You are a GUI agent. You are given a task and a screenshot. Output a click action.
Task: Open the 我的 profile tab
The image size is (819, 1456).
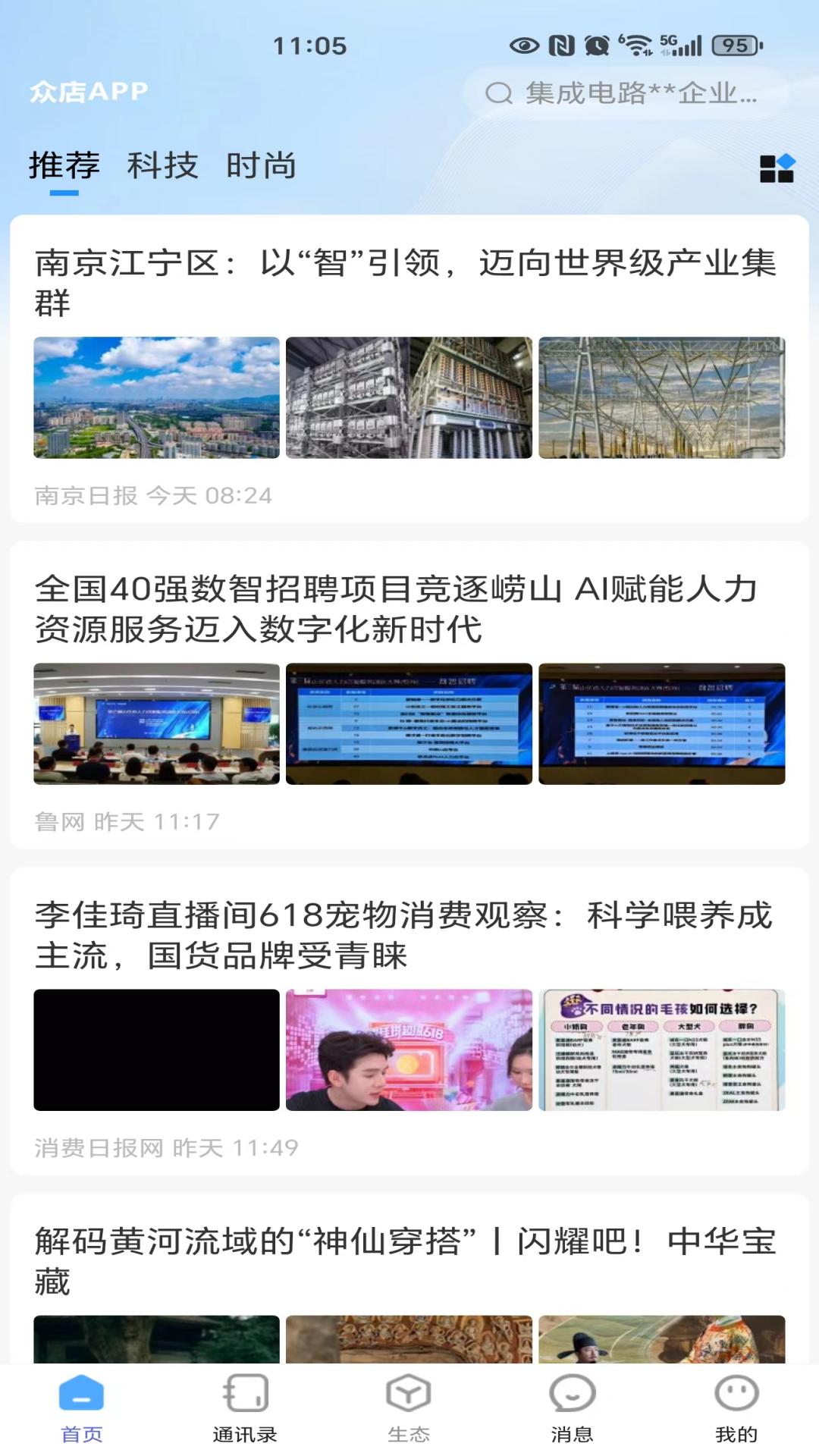click(736, 1408)
